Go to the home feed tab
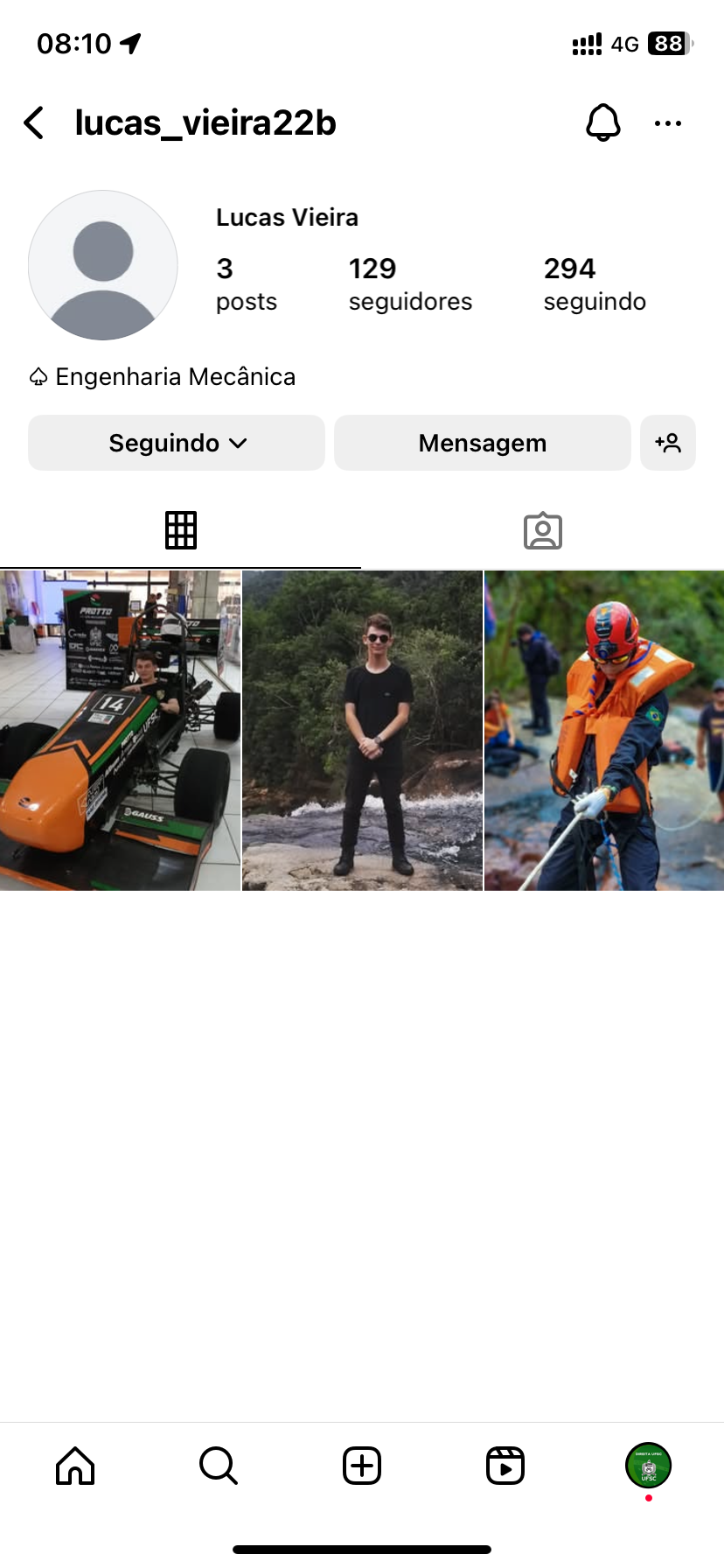724x1568 pixels. [x=75, y=1466]
